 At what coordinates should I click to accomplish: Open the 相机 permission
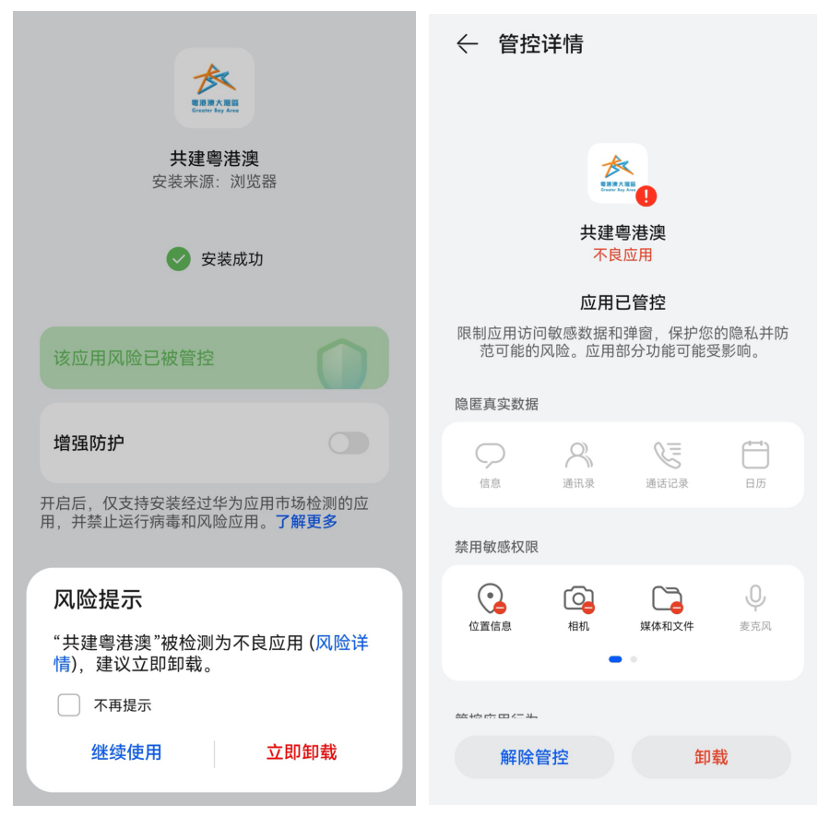(x=578, y=607)
